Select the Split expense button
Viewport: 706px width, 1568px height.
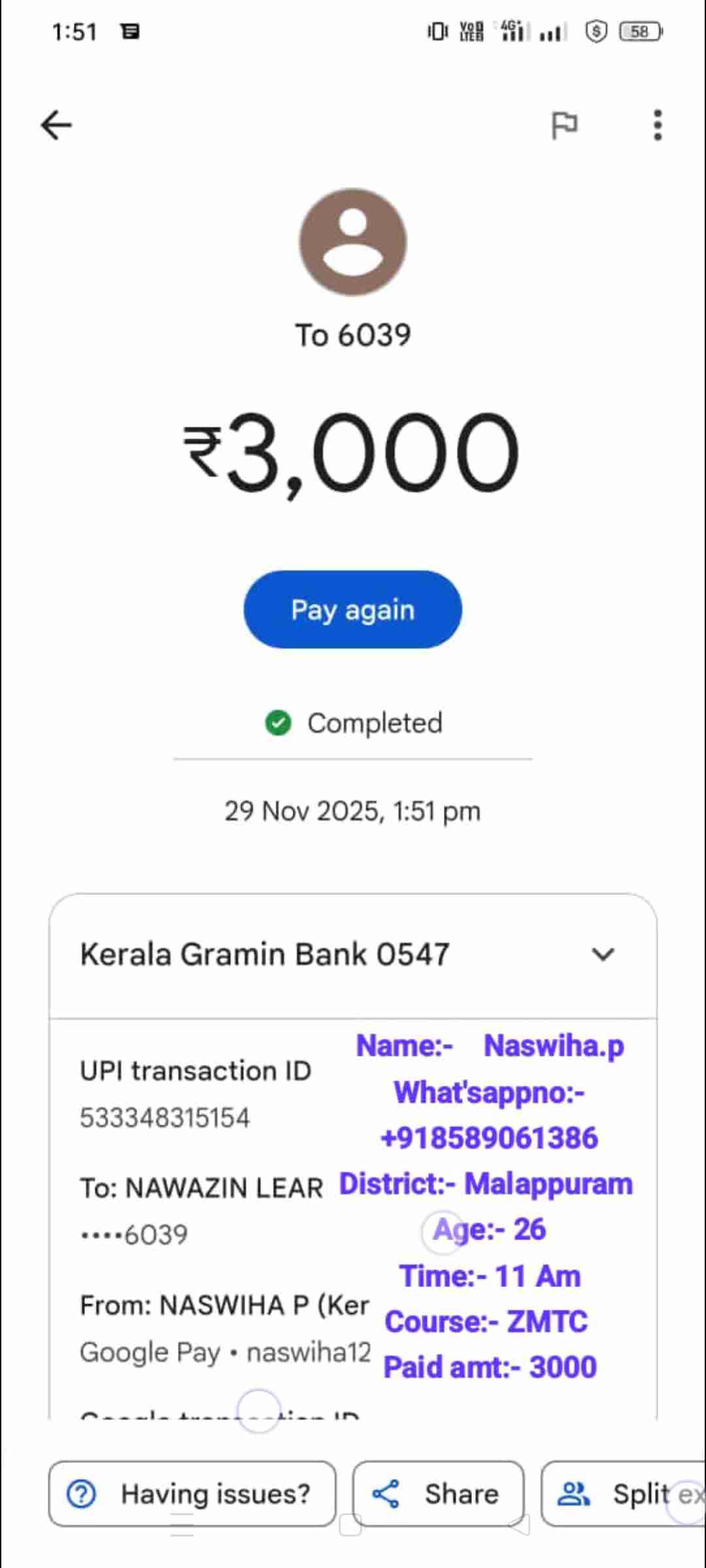point(624,1494)
